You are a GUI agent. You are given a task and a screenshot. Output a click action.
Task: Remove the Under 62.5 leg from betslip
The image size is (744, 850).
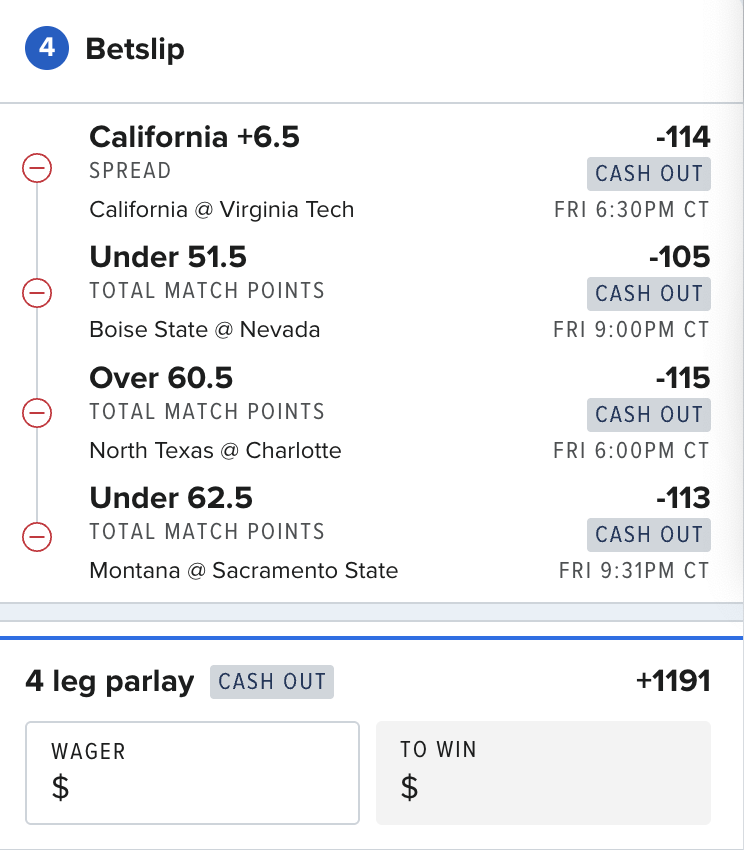[37, 537]
